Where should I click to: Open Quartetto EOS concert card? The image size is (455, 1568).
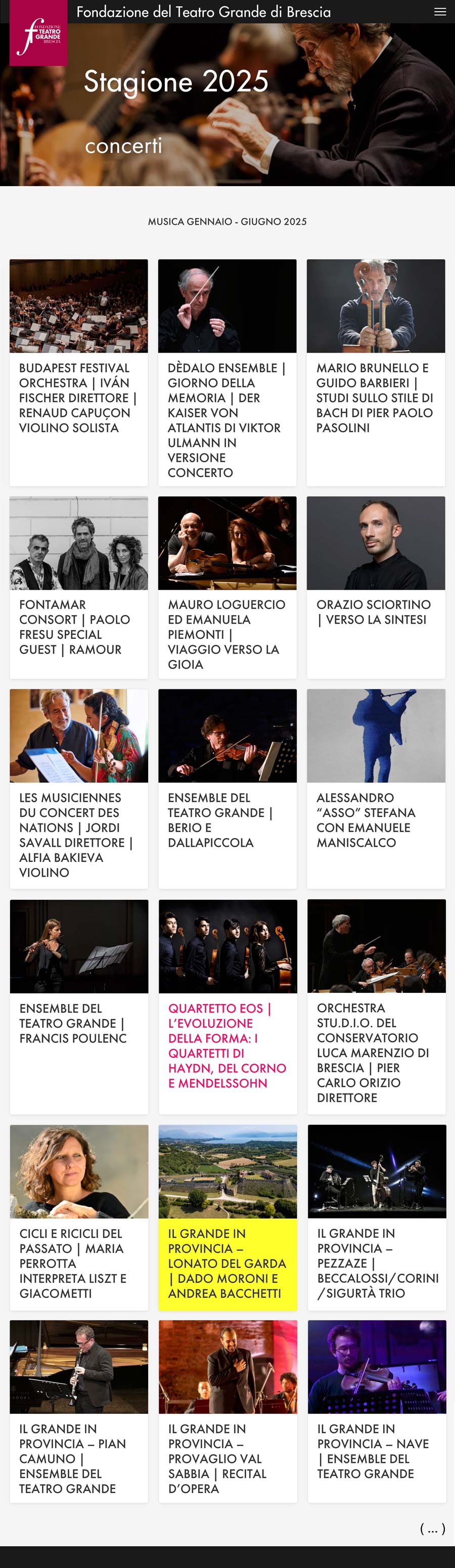pyautogui.click(x=227, y=1006)
